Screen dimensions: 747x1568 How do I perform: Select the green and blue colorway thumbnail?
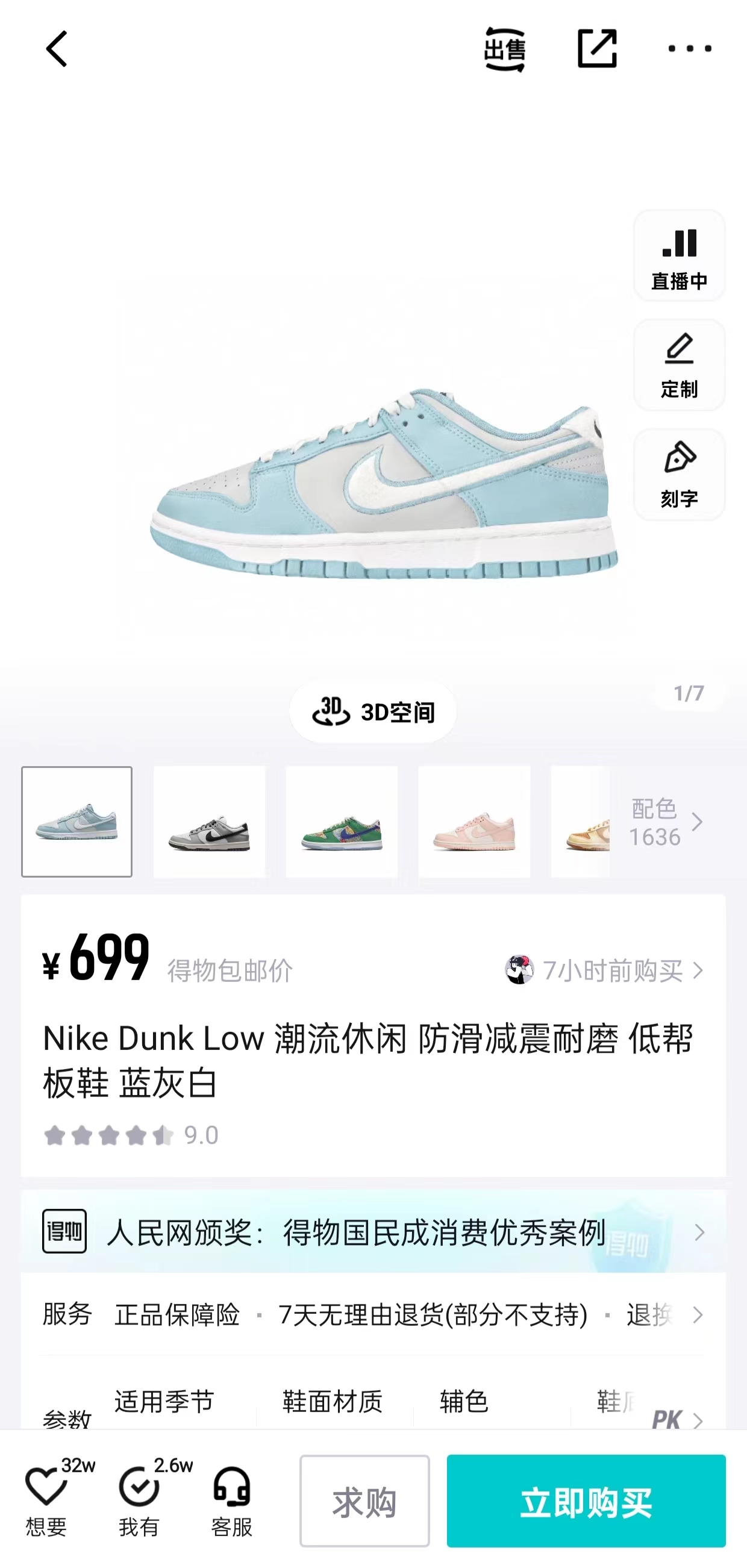point(342,822)
